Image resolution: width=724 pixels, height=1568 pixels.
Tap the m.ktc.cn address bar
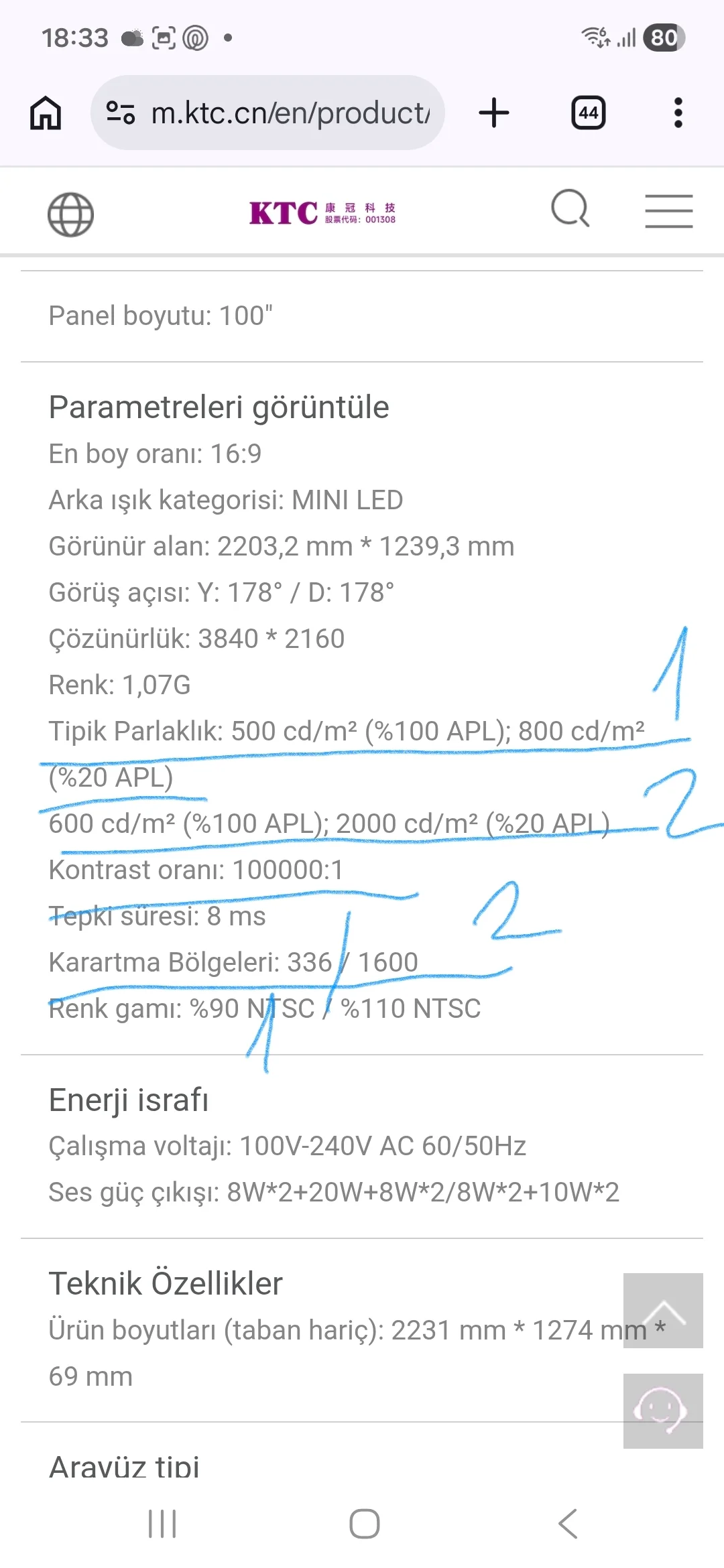(267, 113)
